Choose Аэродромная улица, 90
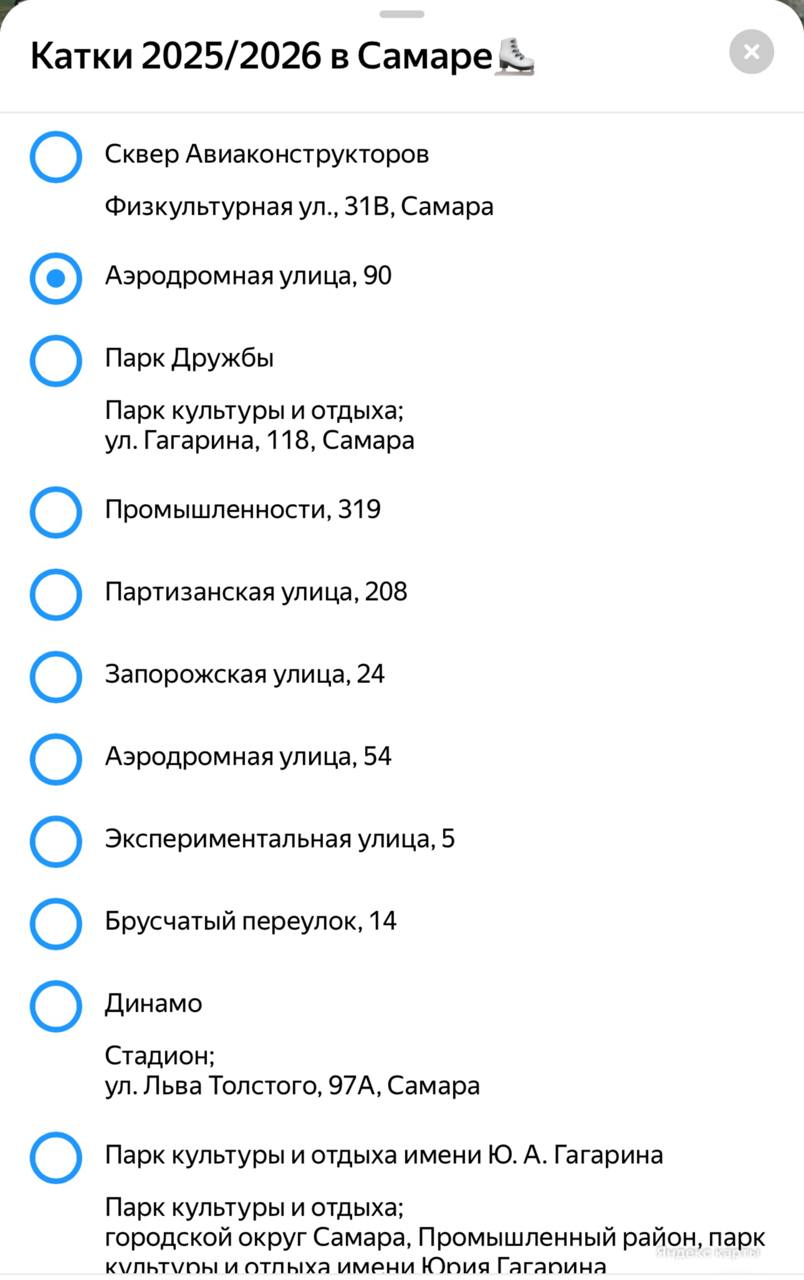The image size is (804, 1280). 56,278
